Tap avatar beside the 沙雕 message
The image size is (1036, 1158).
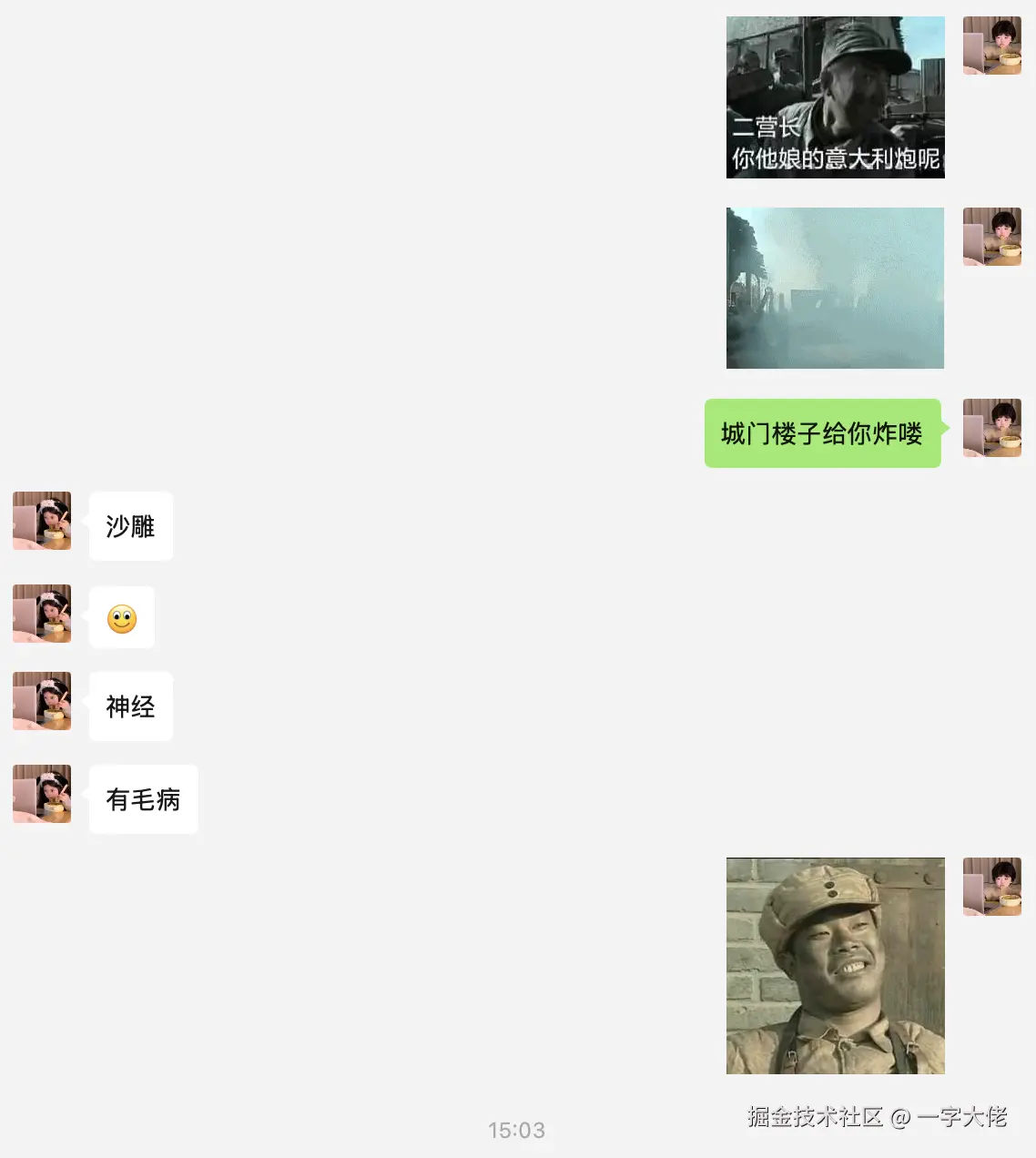[x=42, y=521]
